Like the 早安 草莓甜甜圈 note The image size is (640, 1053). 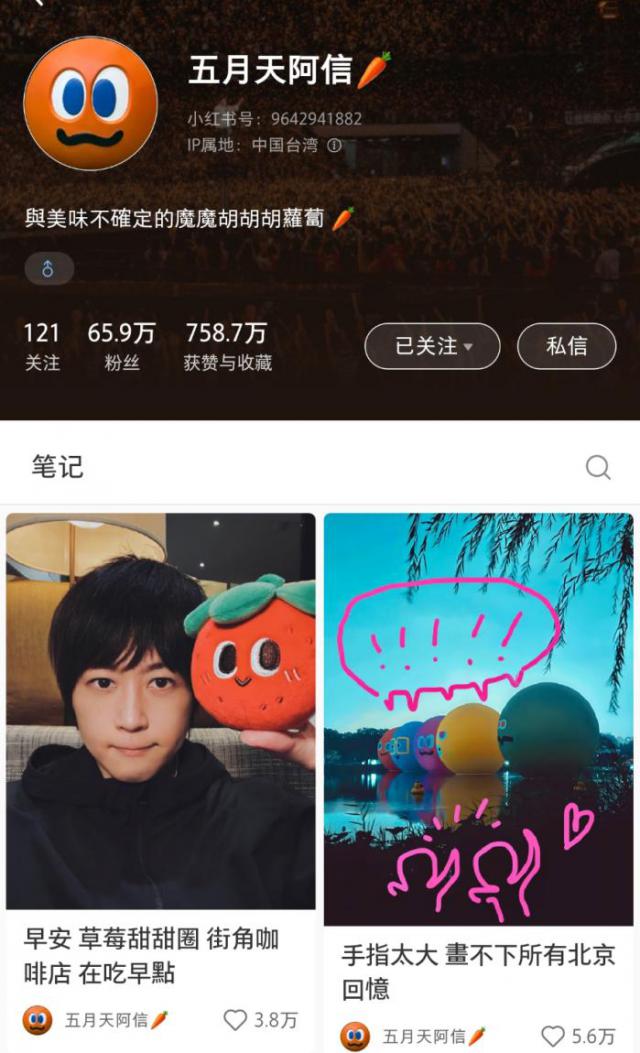point(236,1019)
